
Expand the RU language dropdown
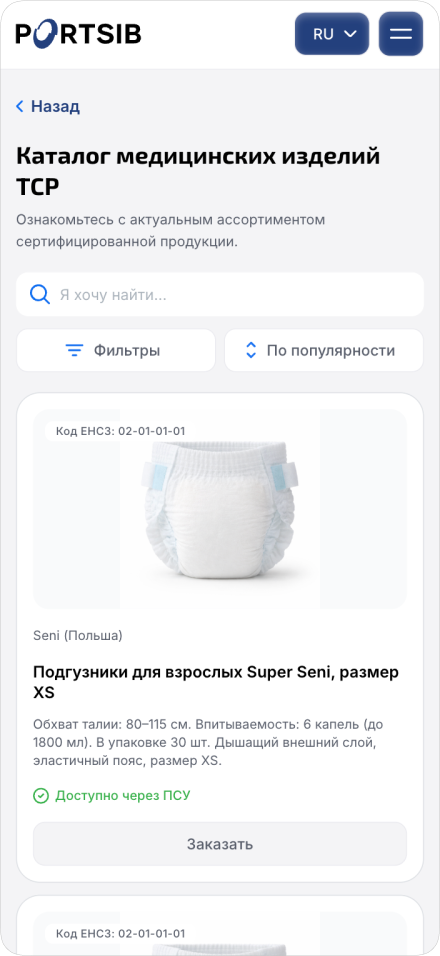(332, 34)
